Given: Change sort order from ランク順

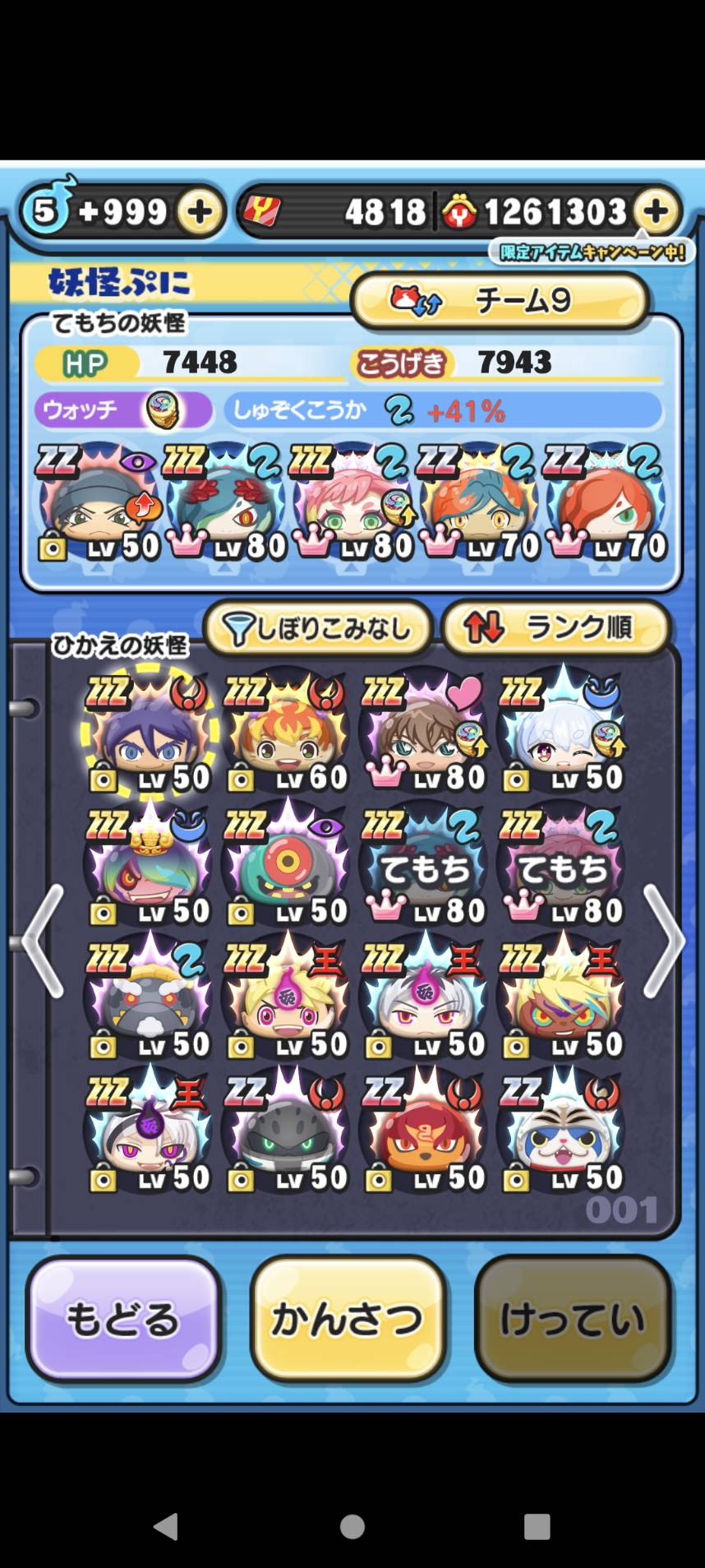Looking at the screenshot, I should [x=555, y=629].
